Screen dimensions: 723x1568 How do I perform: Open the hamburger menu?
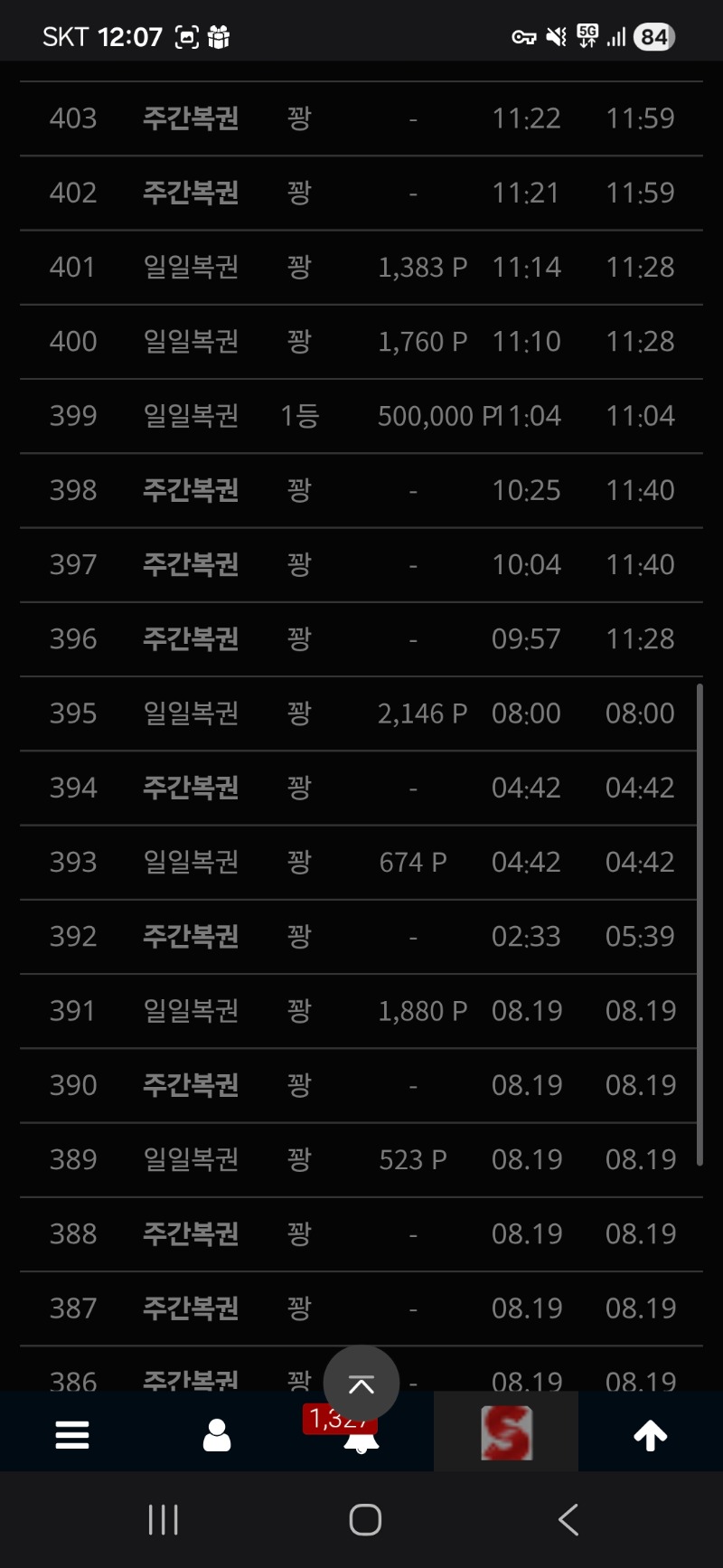click(72, 1435)
